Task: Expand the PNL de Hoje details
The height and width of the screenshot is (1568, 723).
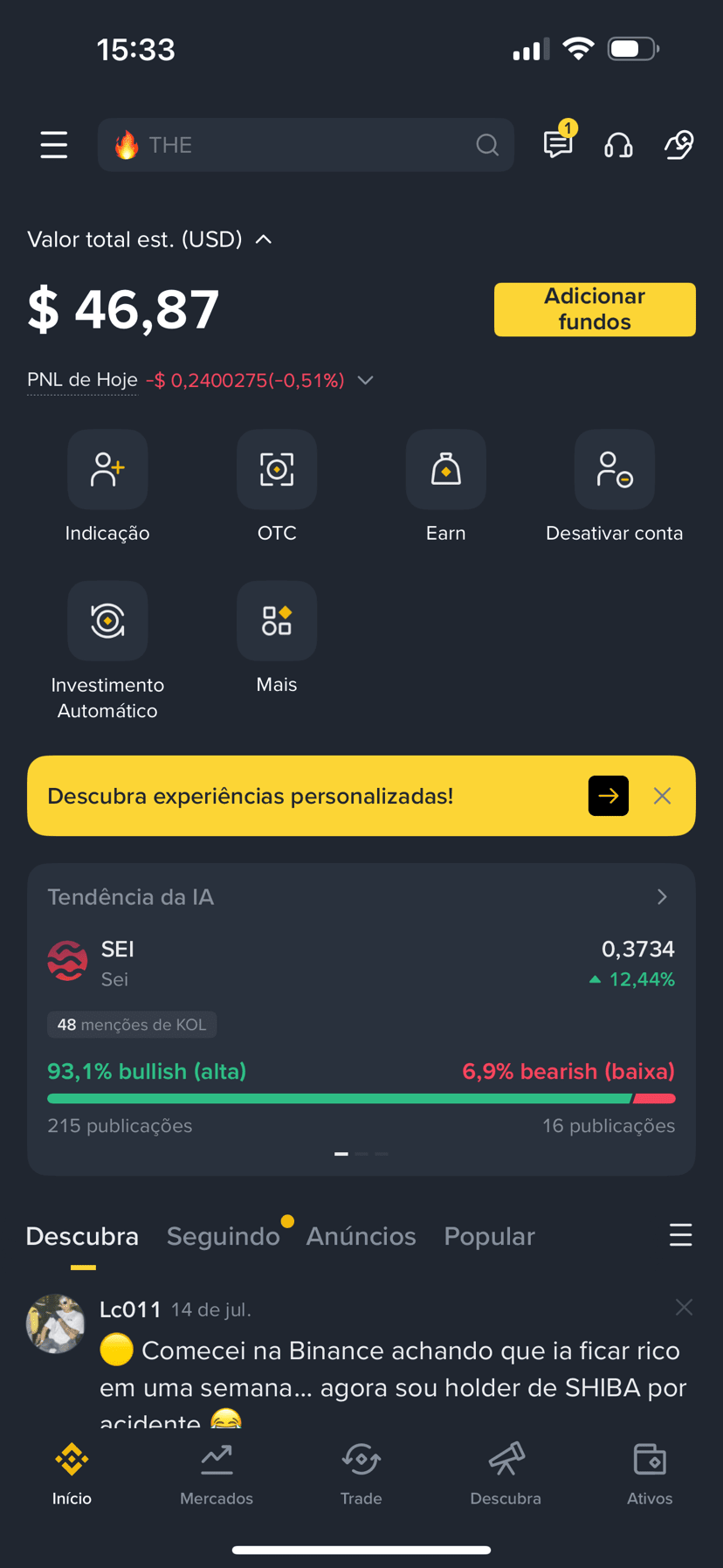Action: coord(366,380)
